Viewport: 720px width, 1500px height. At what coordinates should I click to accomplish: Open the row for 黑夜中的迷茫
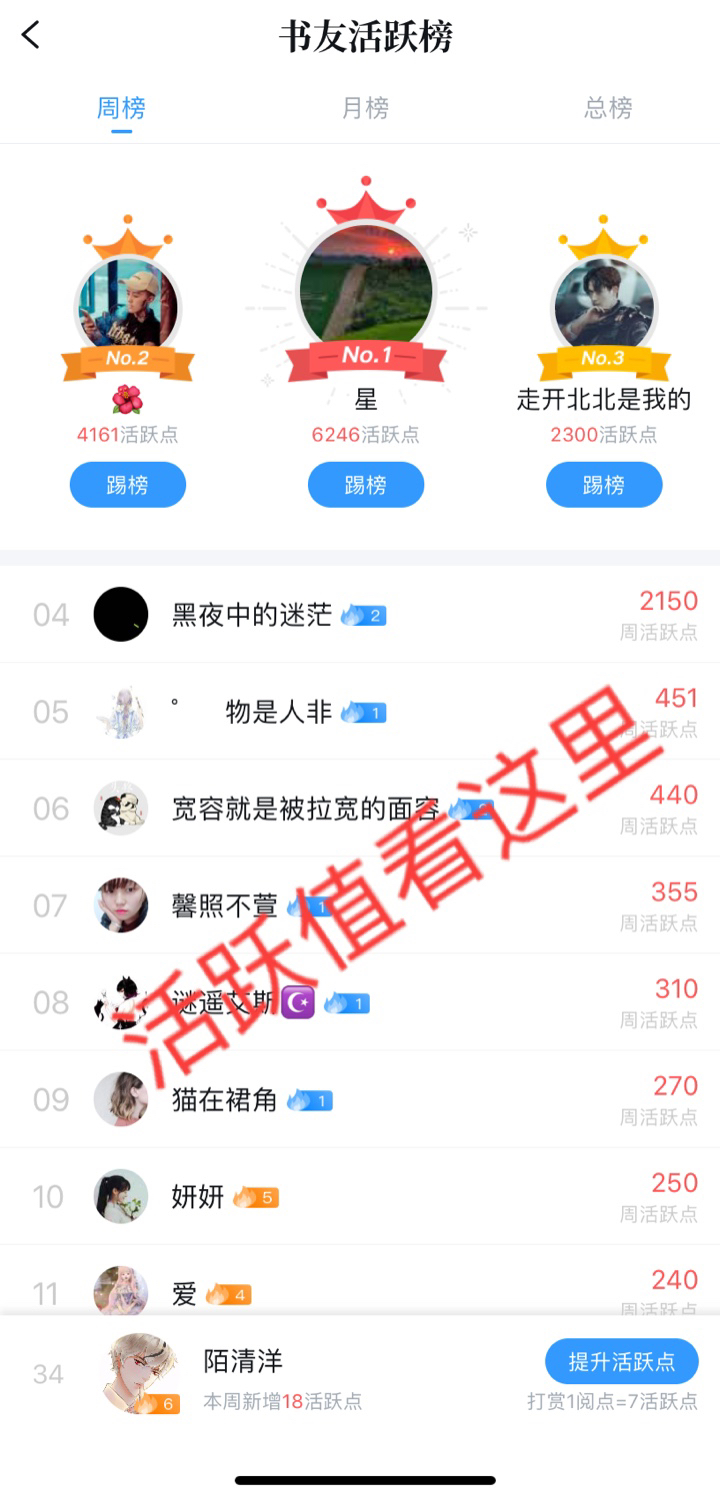[360, 614]
